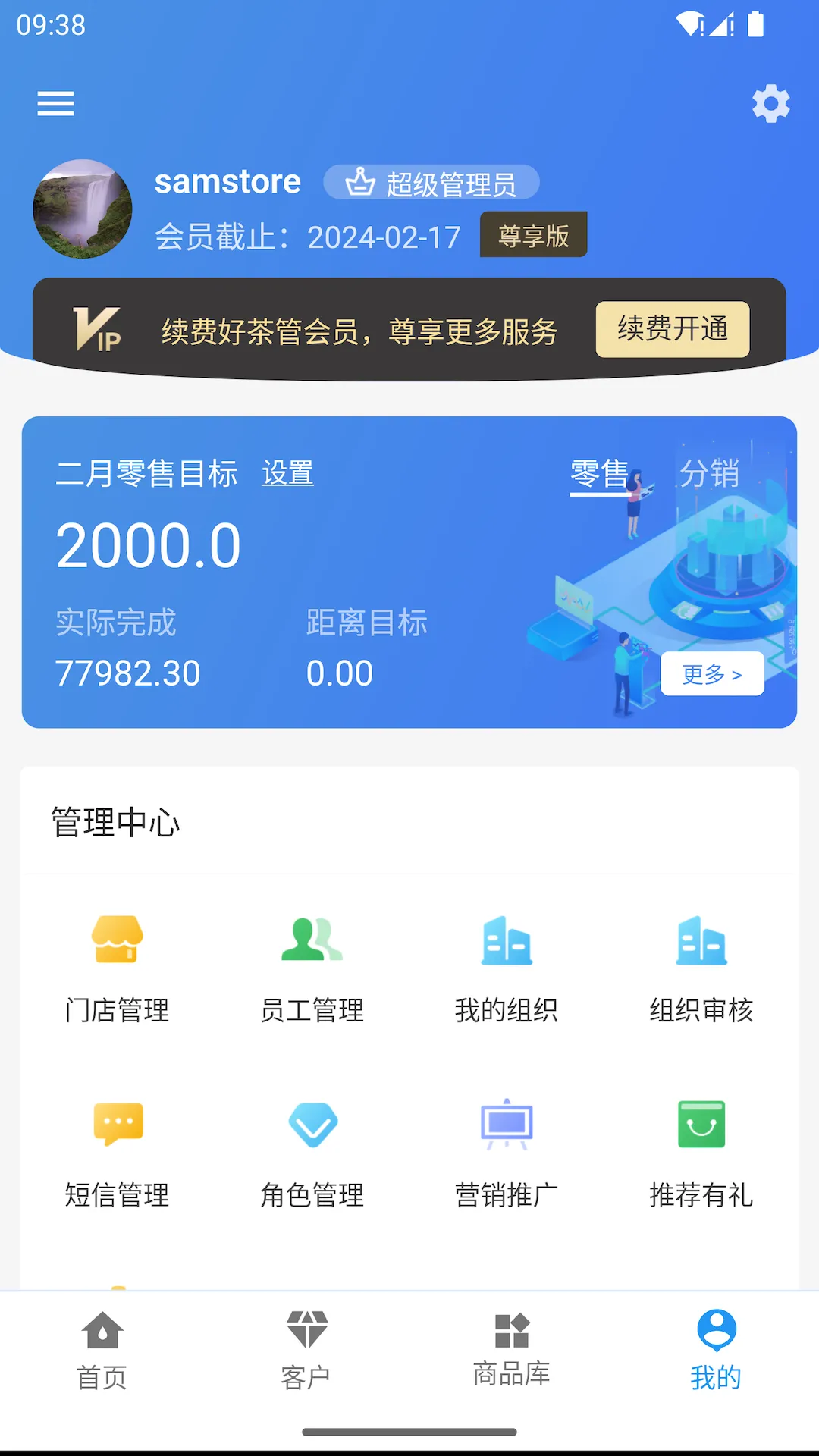Open 短信管理 SMS management
Screen dimensions: 819x1456
(x=117, y=1125)
